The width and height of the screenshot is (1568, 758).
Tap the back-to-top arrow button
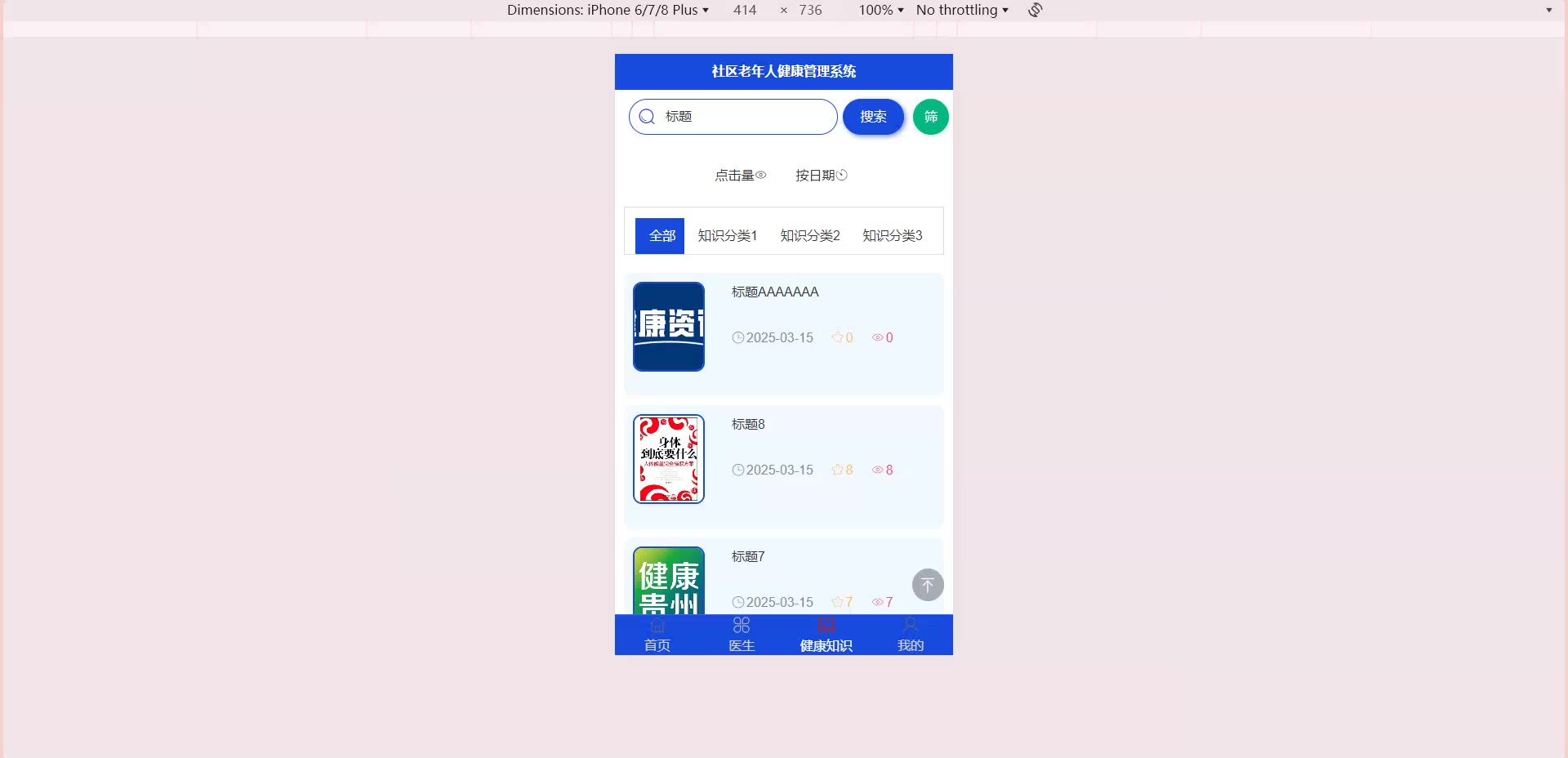[x=927, y=585]
